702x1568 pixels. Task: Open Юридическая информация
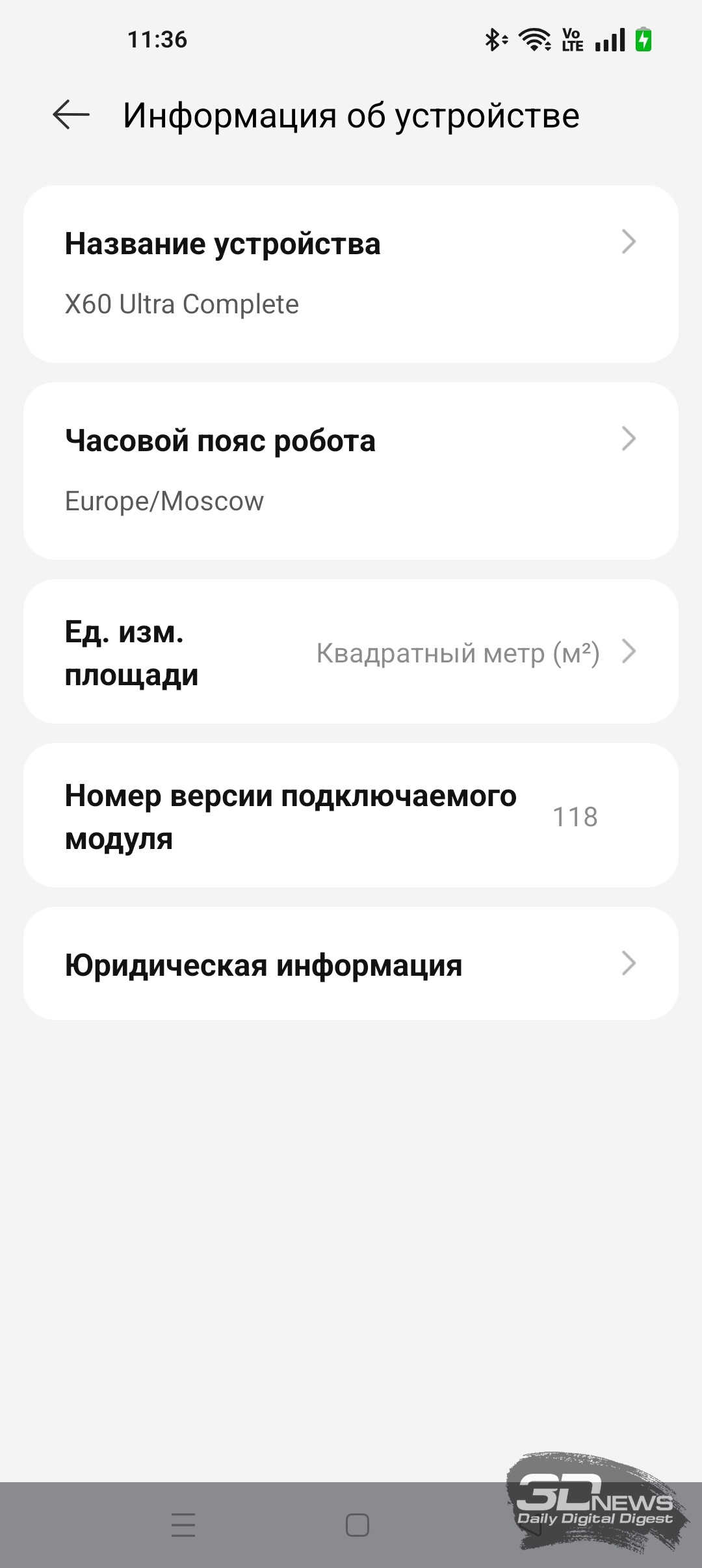coord(351,964)
